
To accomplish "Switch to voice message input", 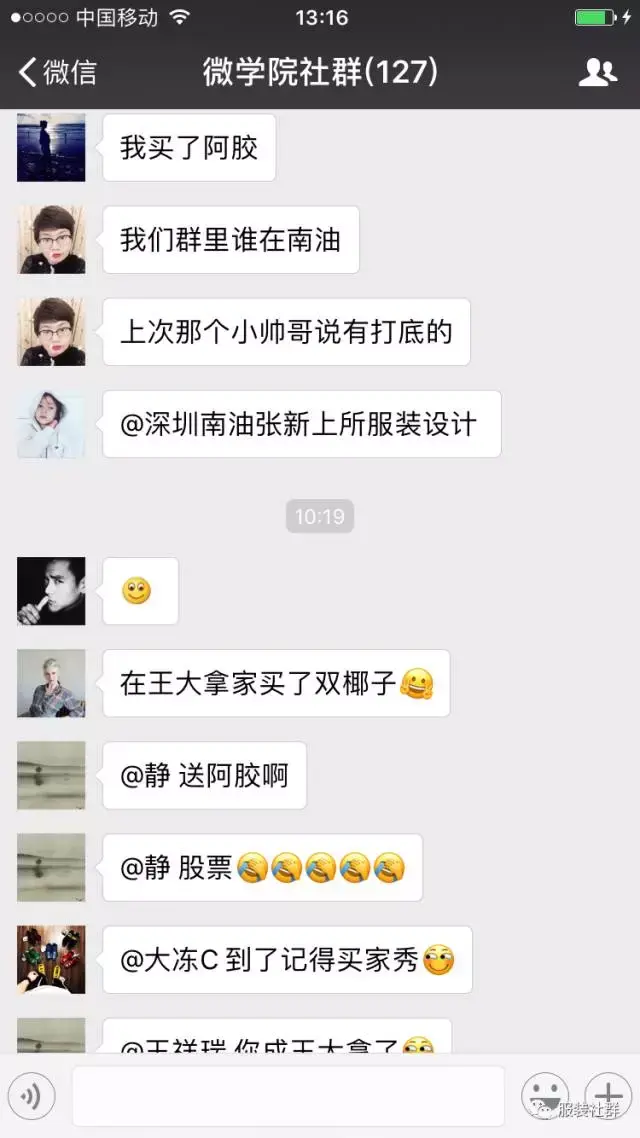I will pyautogui.click(x=32, y=1097).
